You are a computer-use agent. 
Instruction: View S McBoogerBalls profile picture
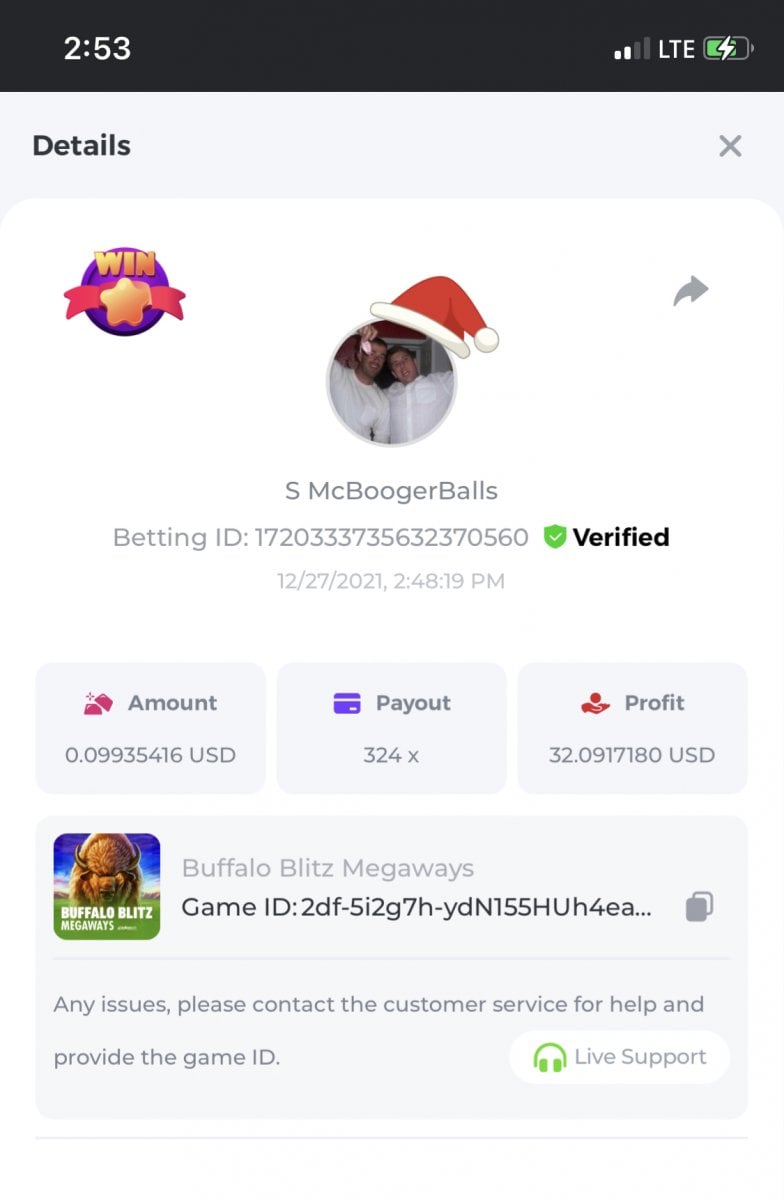392,383
